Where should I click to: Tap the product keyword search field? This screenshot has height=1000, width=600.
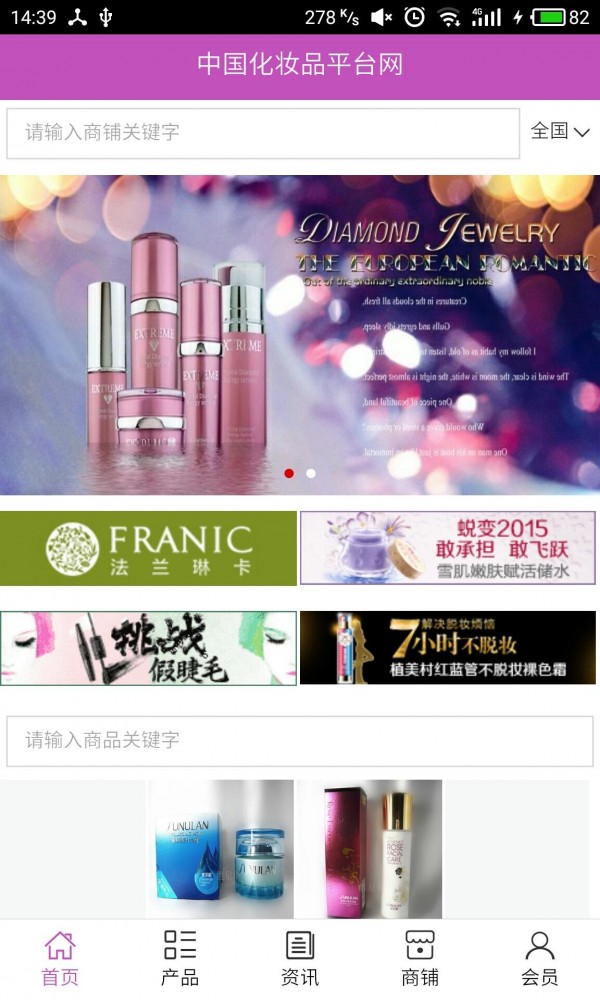point(300,741)
